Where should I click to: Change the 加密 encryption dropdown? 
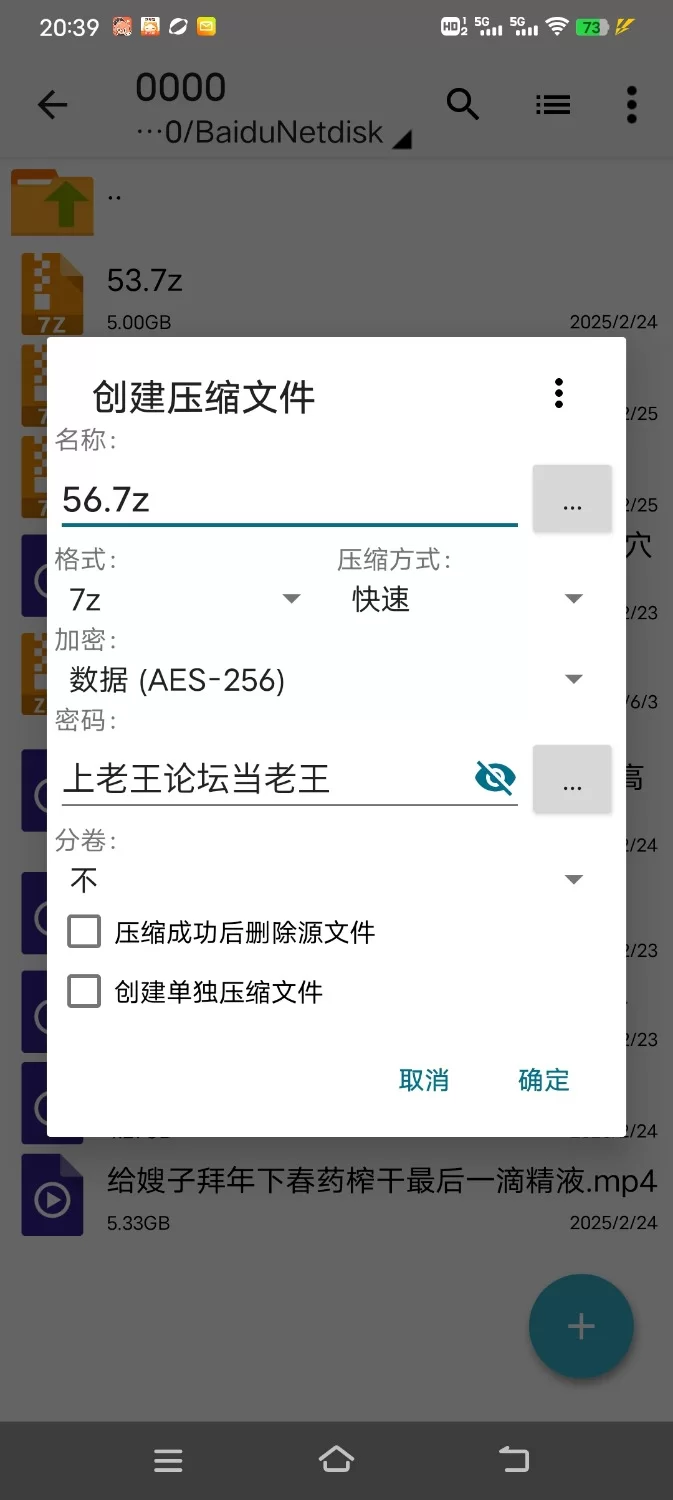[x=326, y=680]
